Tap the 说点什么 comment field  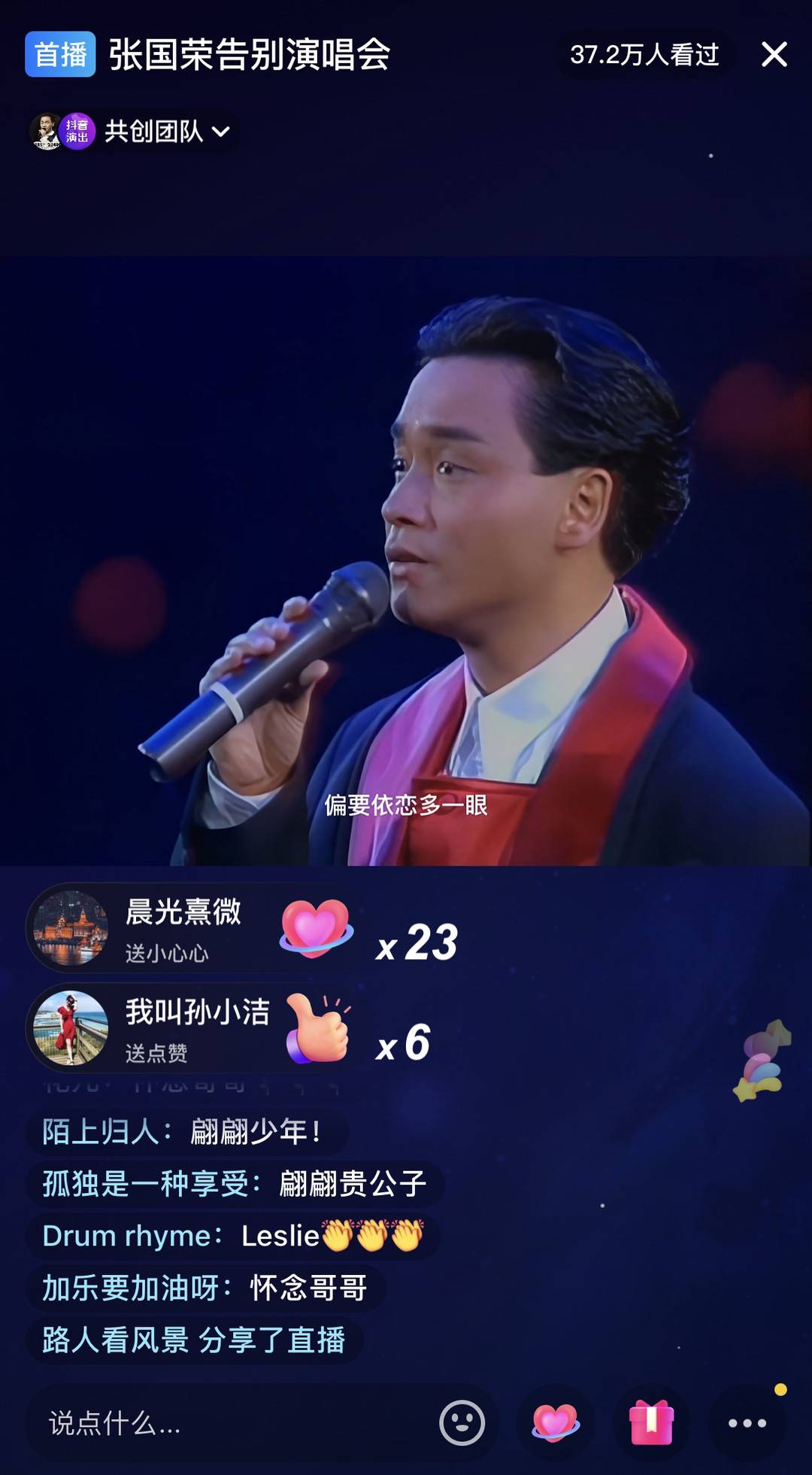[x=226, y=1423]
